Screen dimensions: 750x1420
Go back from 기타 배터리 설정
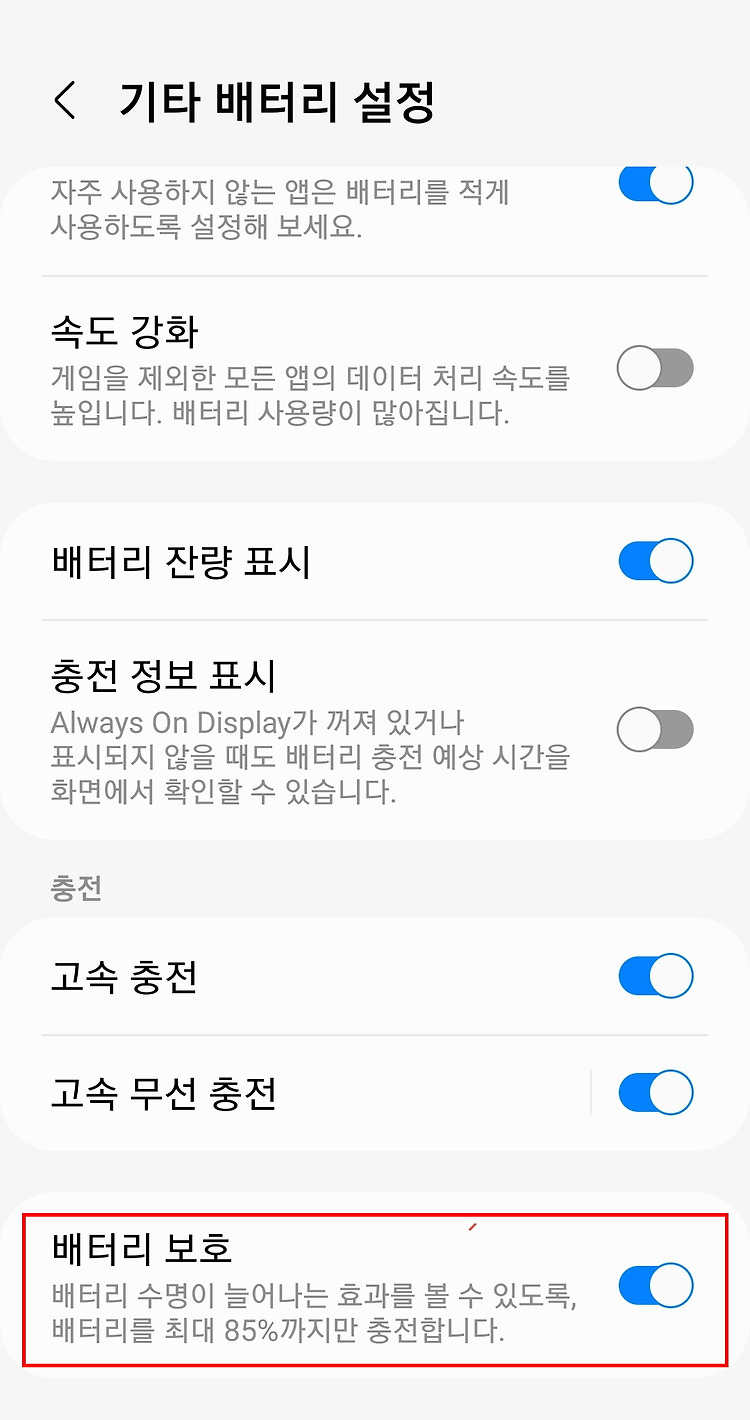pos(66,101)
